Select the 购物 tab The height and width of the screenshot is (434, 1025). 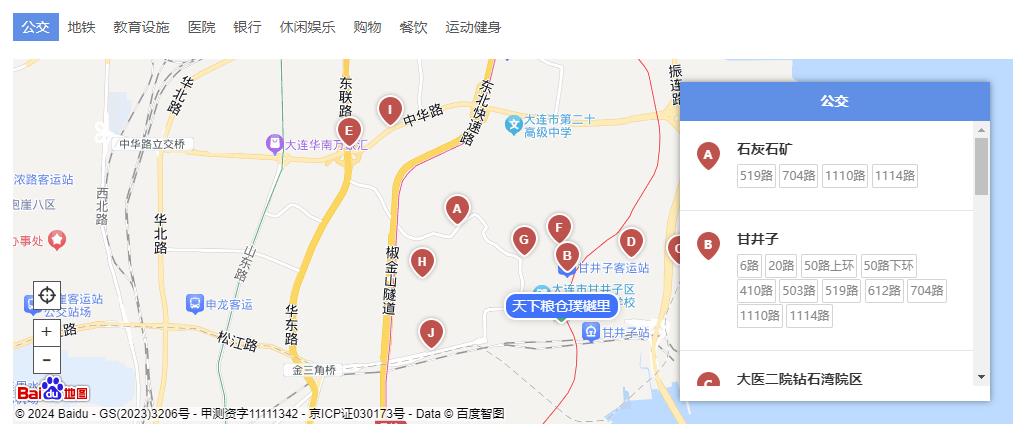367,27
